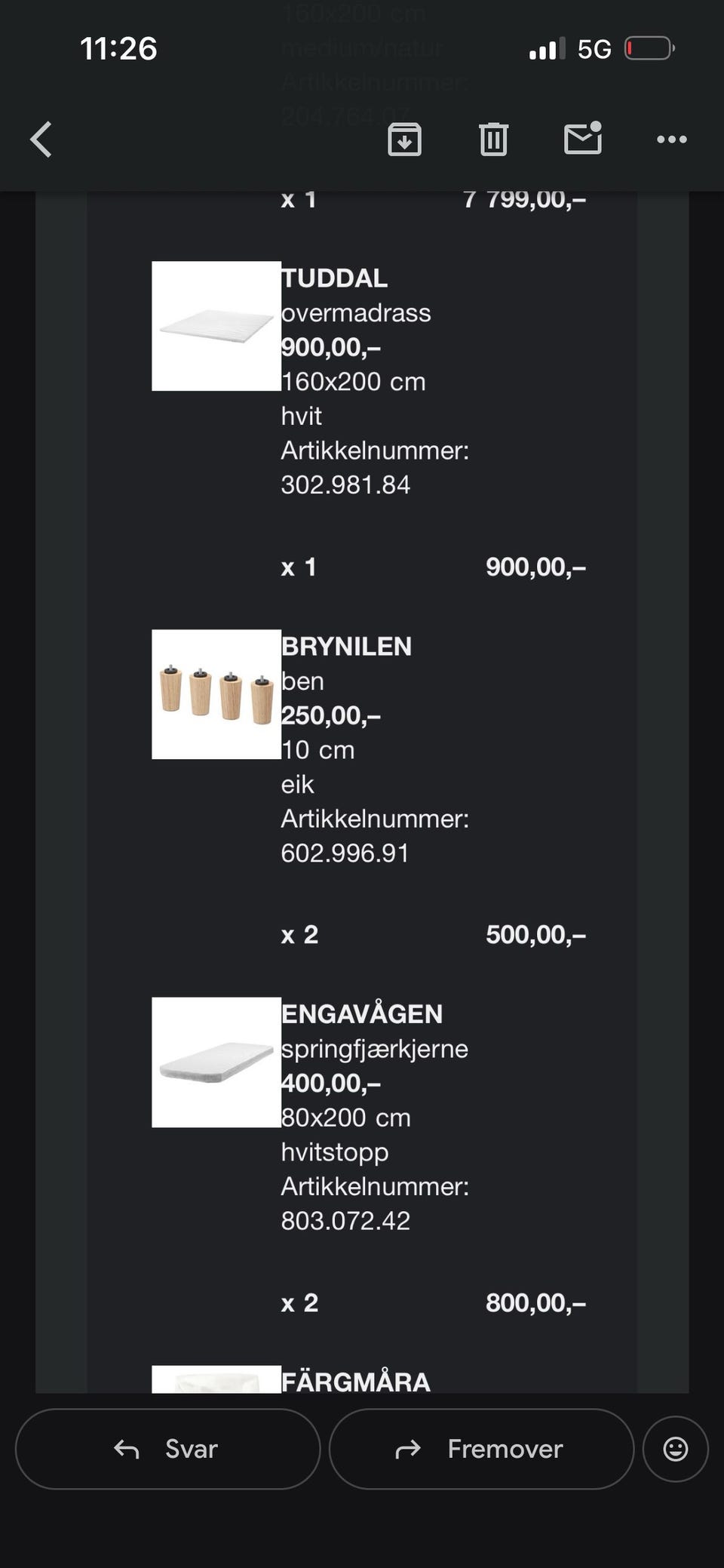
Task: Mark email unread via the envelope icon
Action: pyautogui.click(x=582, y=140)
